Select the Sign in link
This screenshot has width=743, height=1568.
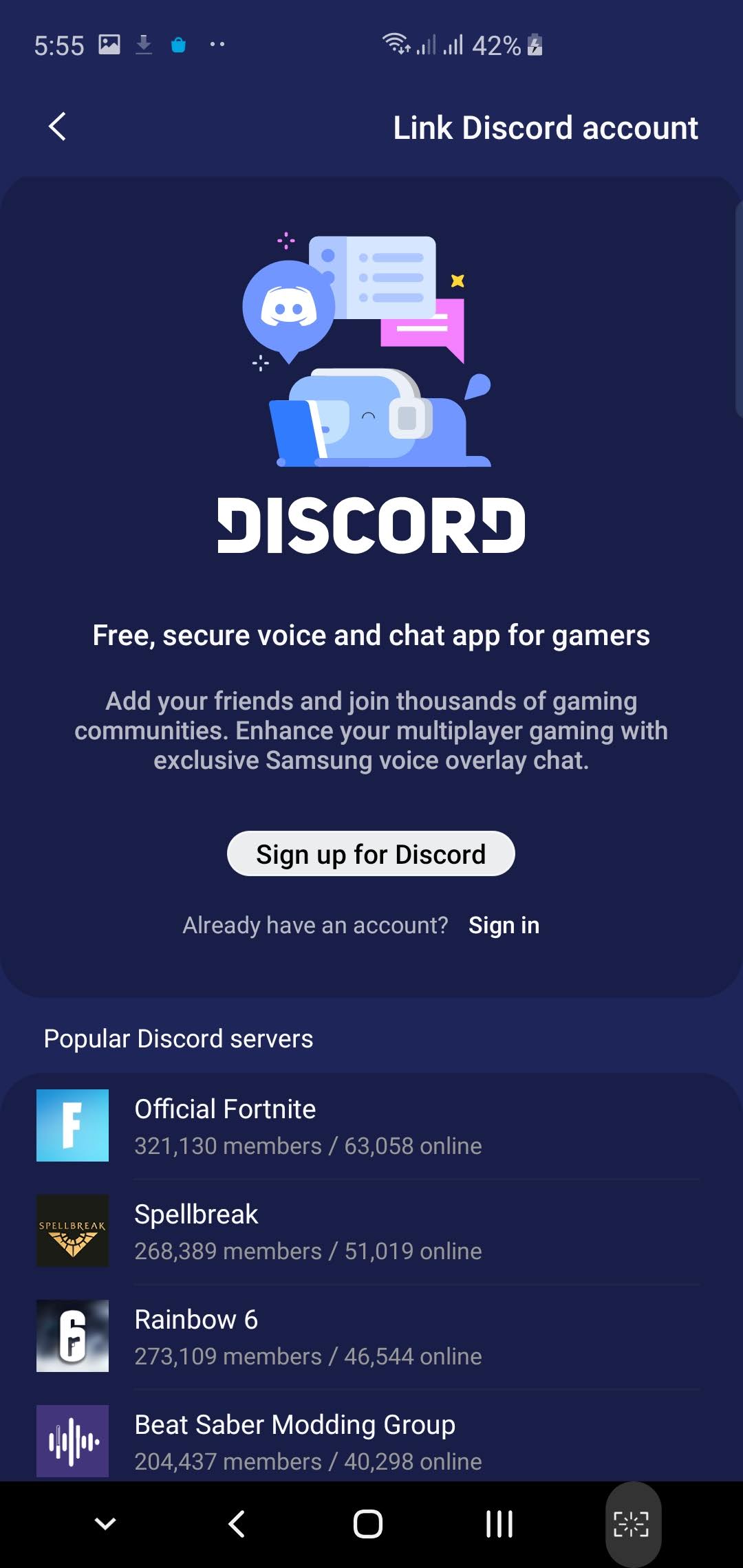tap(504, 925)
